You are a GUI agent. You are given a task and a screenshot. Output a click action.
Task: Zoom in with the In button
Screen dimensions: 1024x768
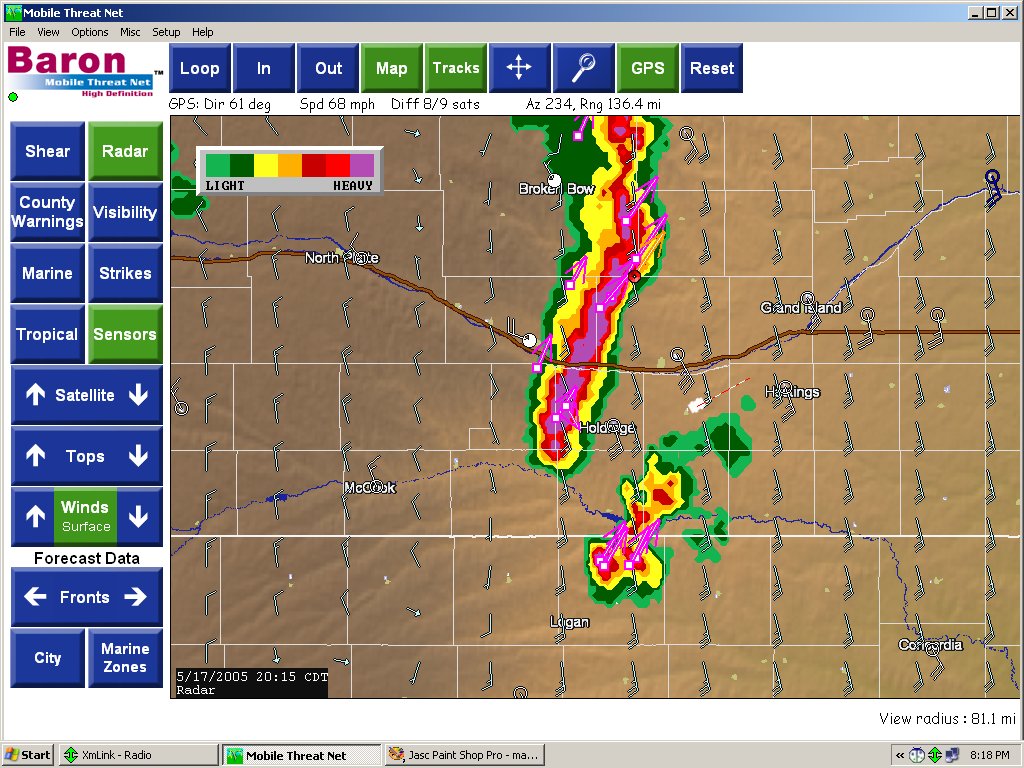coord(264,68)
